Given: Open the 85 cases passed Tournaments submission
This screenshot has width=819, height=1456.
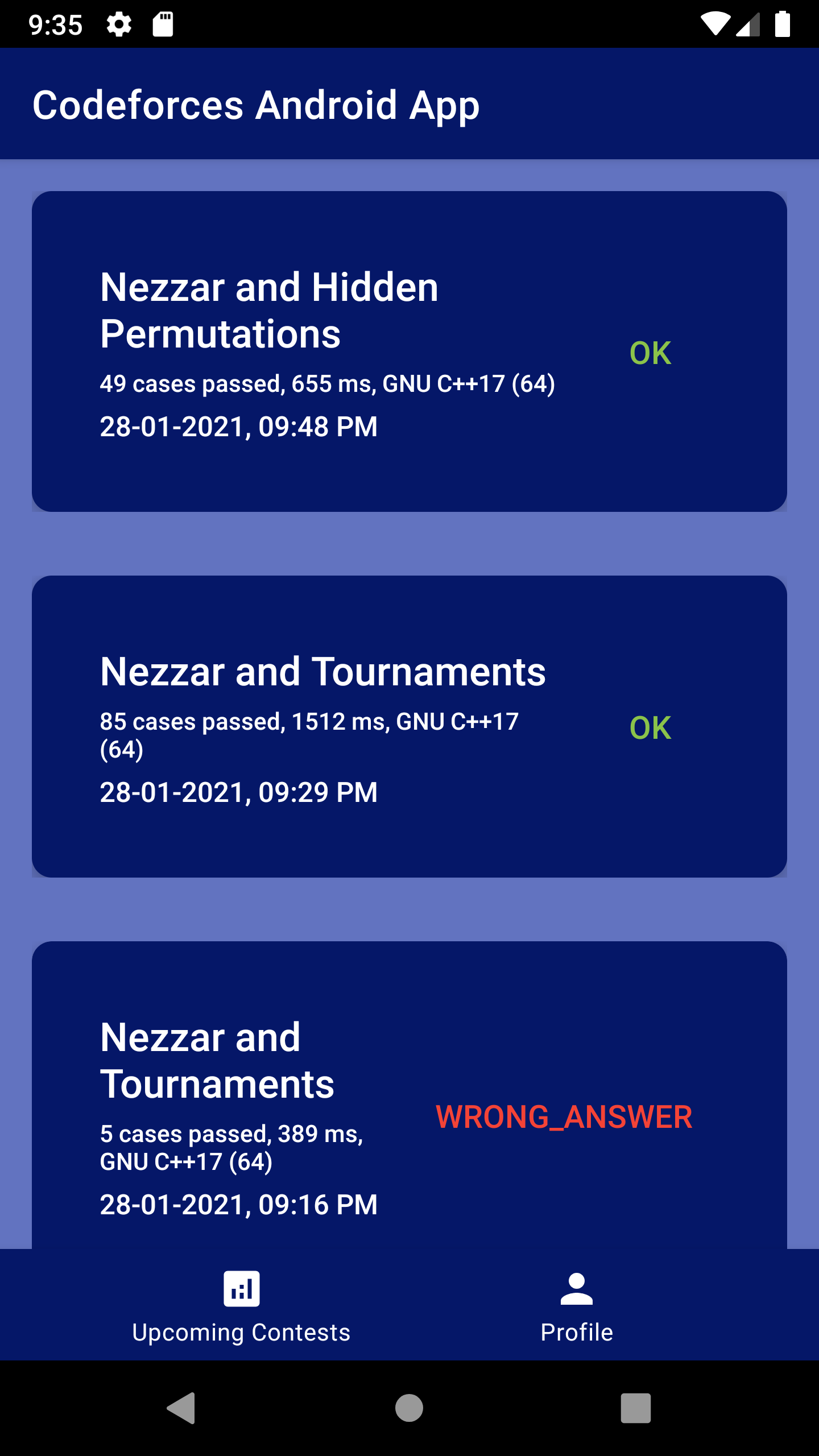Looking at the screenshot, I should [x=408, y=726].
